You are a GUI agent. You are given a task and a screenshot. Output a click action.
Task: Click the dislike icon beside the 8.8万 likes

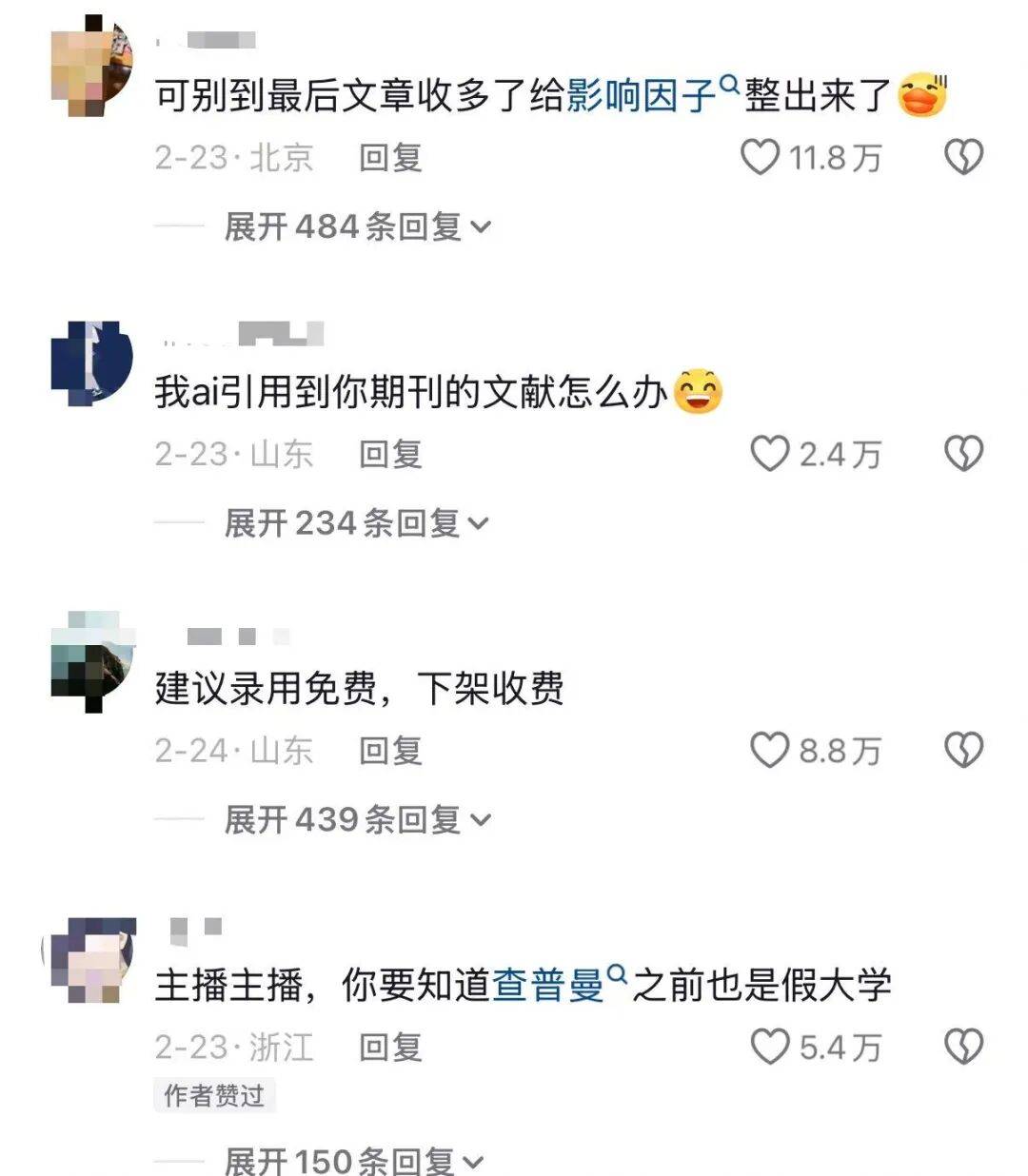click(963, 751)
